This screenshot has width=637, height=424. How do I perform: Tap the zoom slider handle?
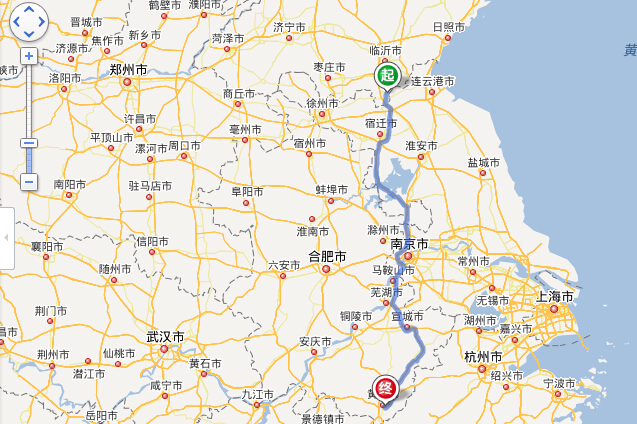pos(29,143)
